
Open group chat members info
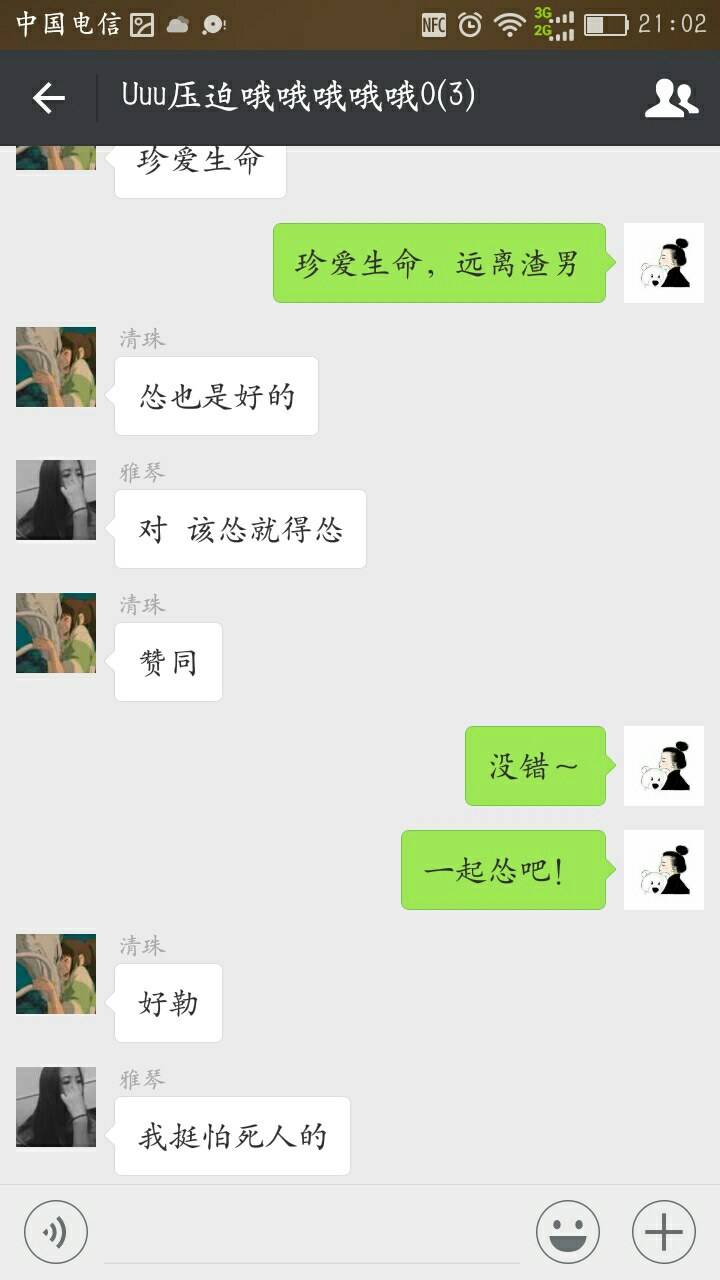(671, 98)
